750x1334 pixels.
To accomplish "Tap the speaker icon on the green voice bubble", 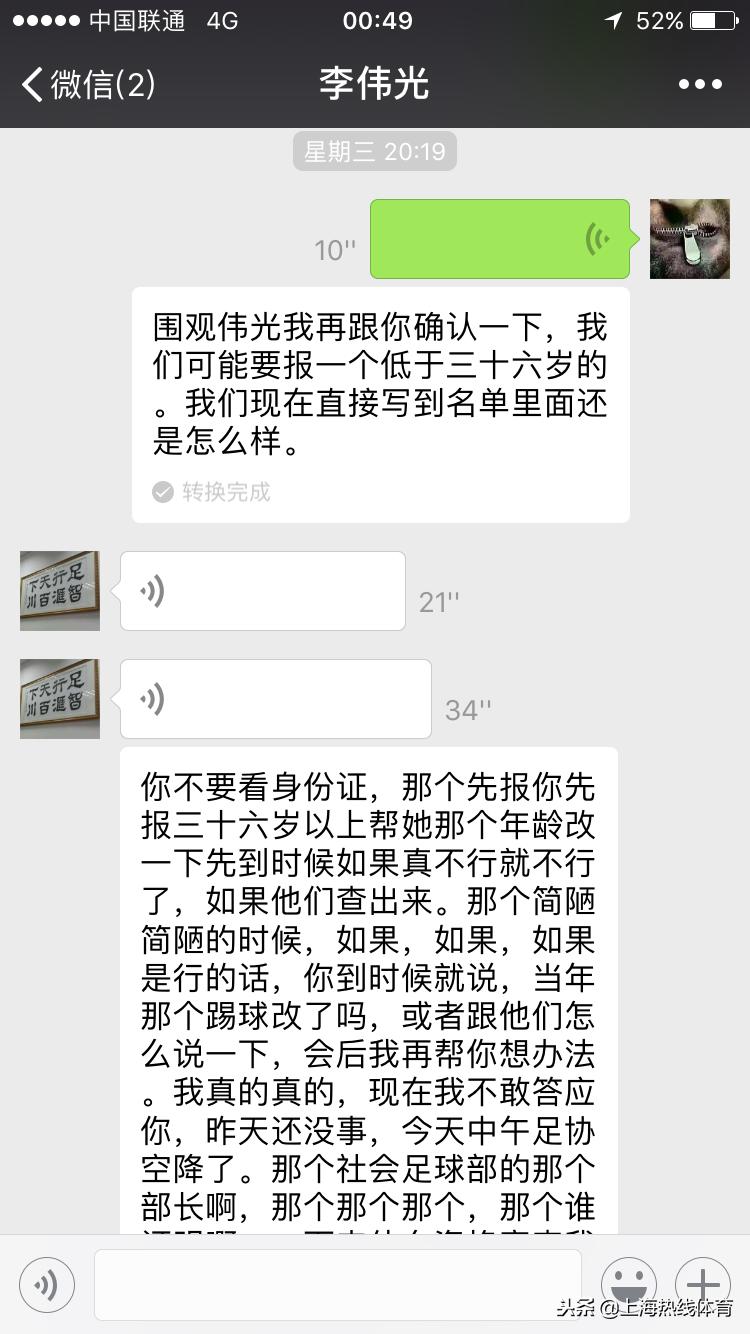I will tap(597, 238).
